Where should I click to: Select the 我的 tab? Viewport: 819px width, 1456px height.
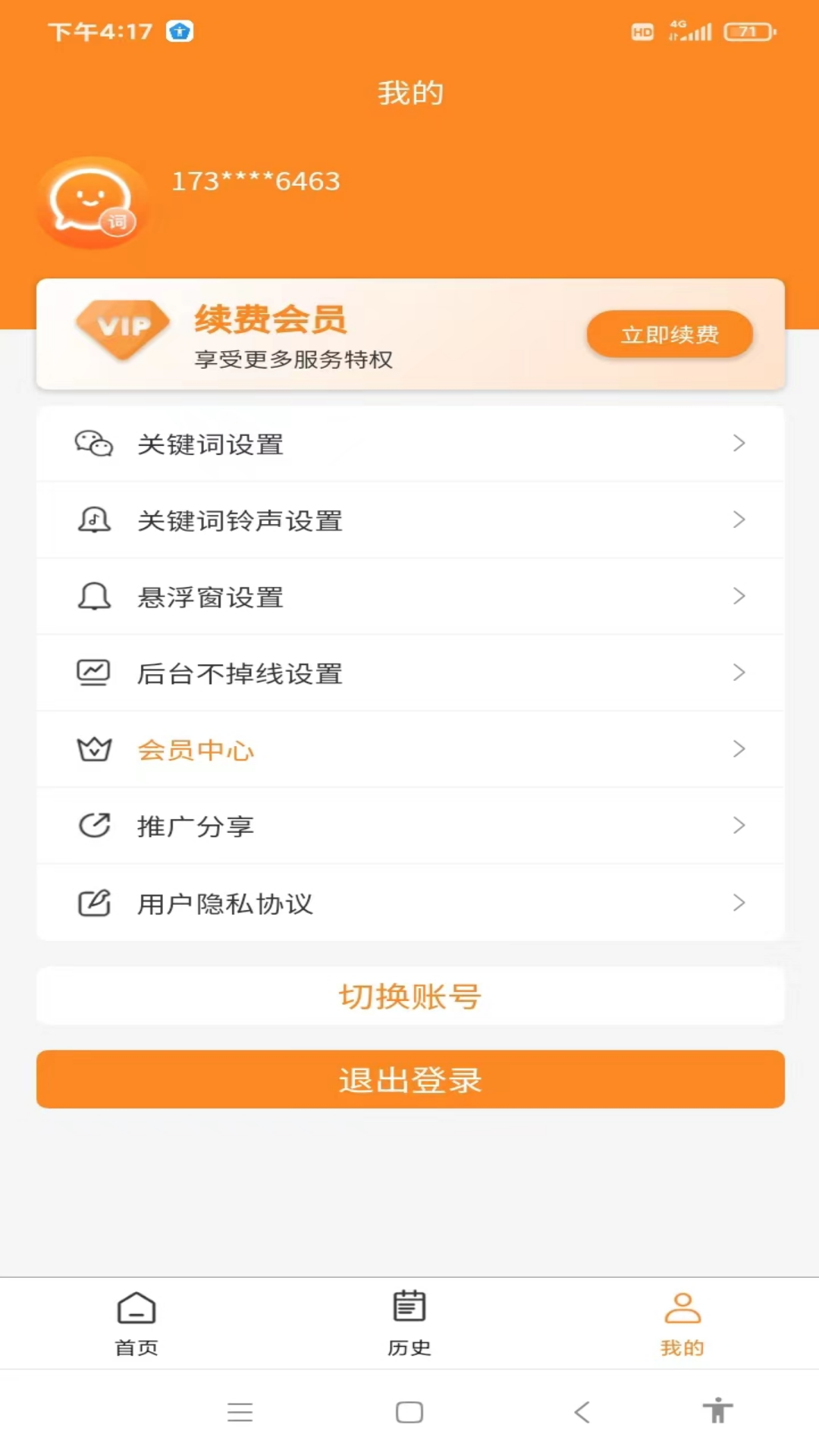[682, 1323]
